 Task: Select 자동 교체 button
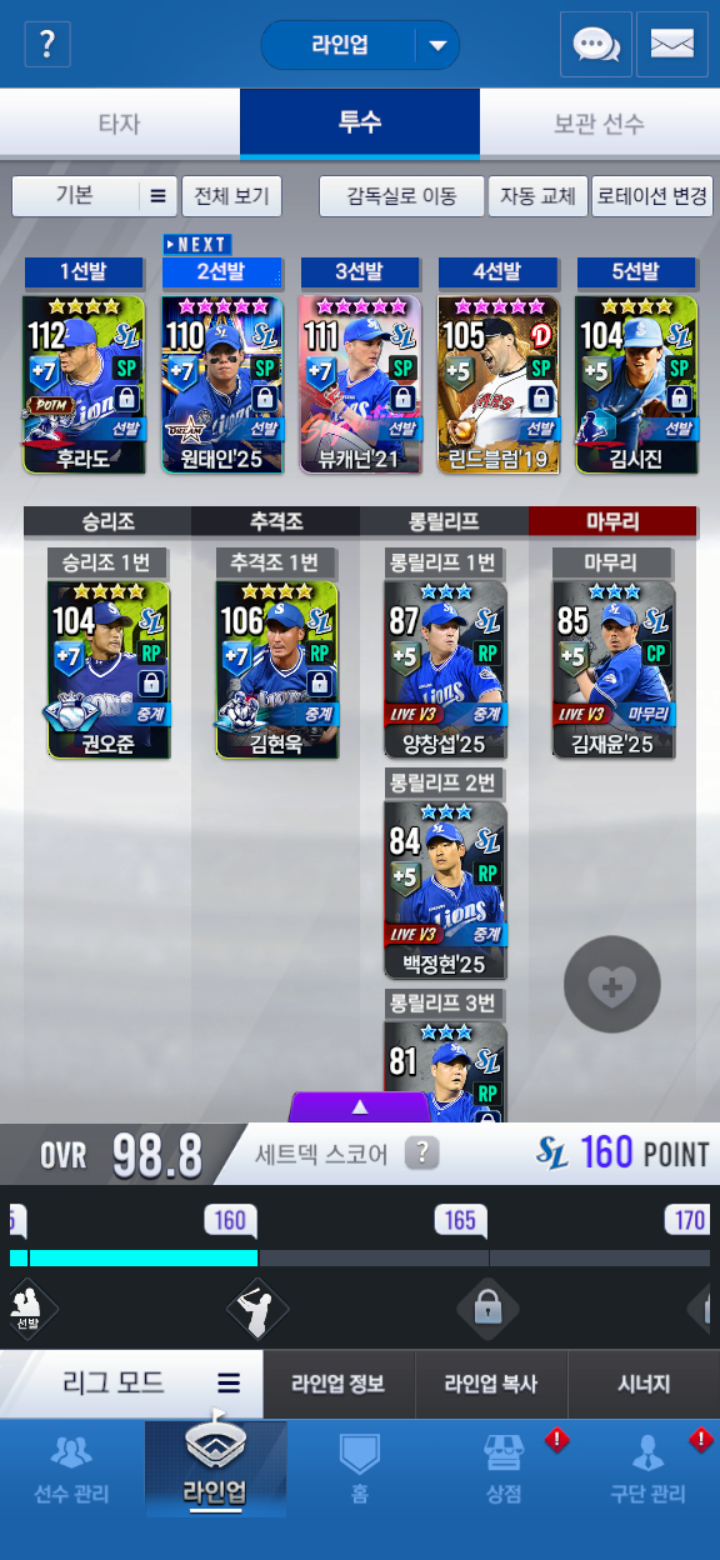coord(538,196)
